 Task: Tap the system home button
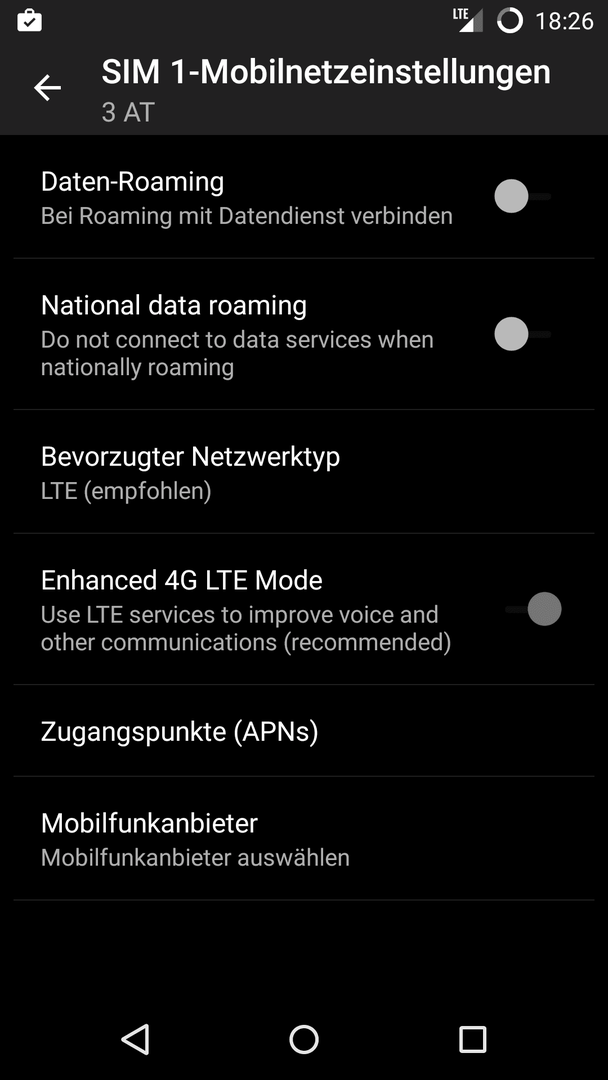[x=304, y=1039]
